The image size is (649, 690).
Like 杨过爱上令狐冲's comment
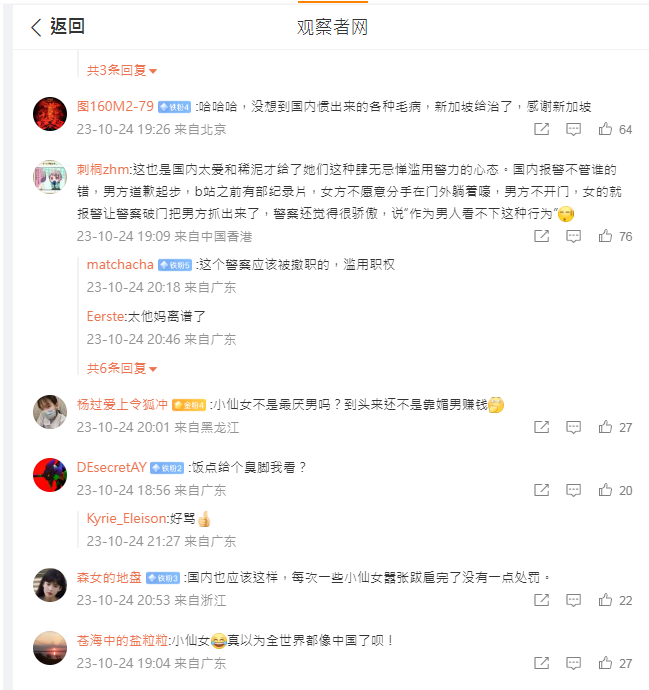[606, 427]
